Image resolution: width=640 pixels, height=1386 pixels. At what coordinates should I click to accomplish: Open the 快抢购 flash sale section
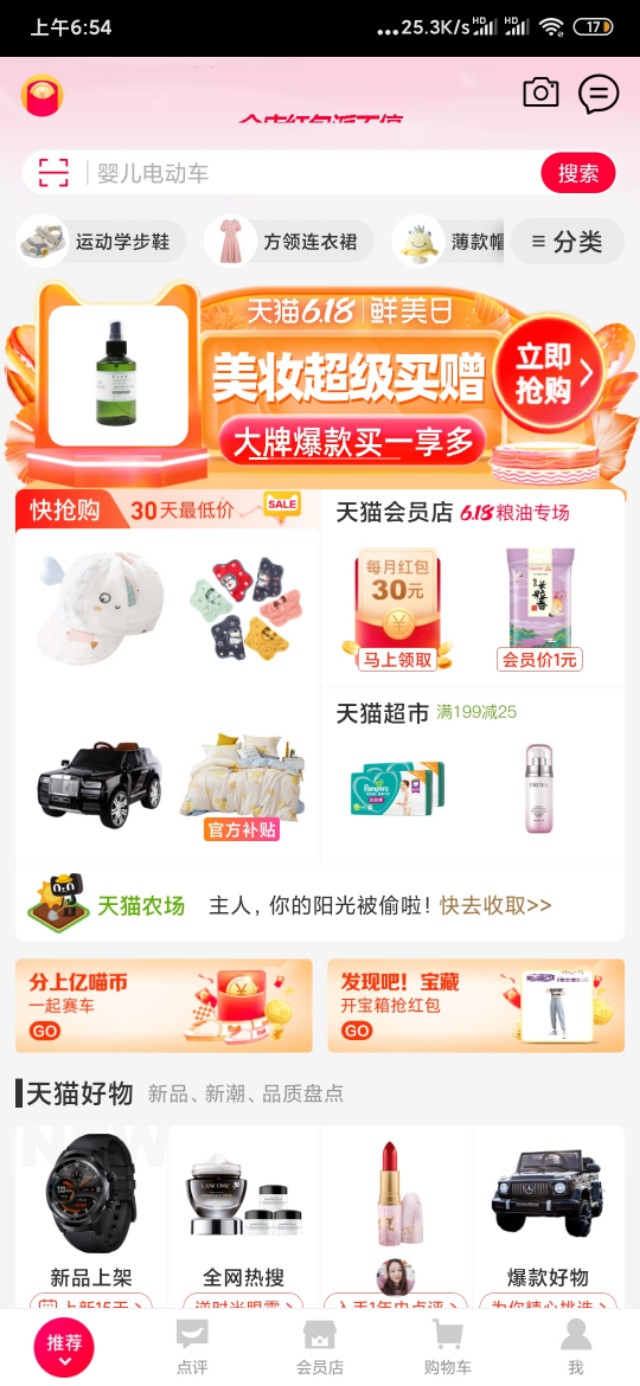click(x=66, y=510)
